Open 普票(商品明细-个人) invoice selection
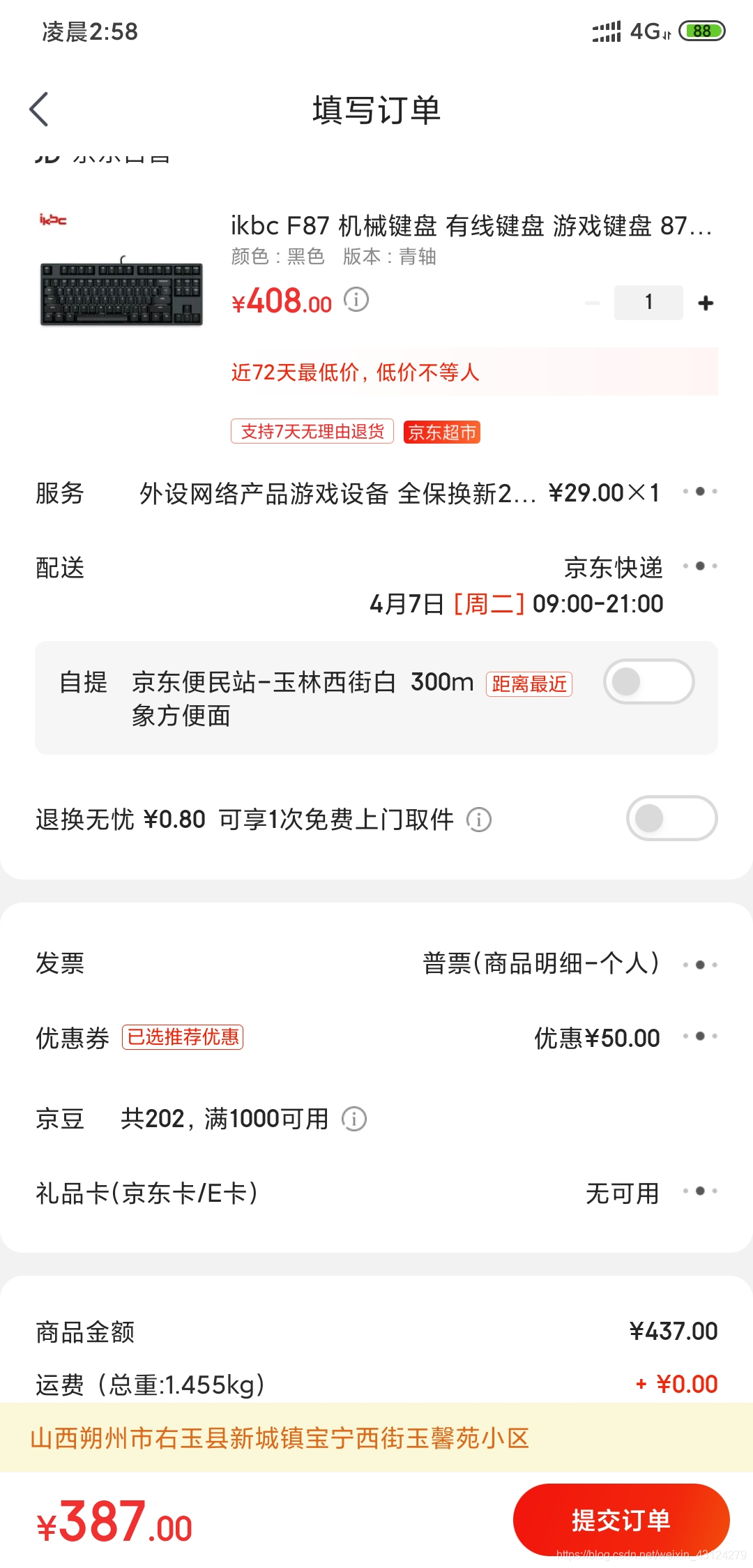Screen dimensions: 753x1568 540,964
